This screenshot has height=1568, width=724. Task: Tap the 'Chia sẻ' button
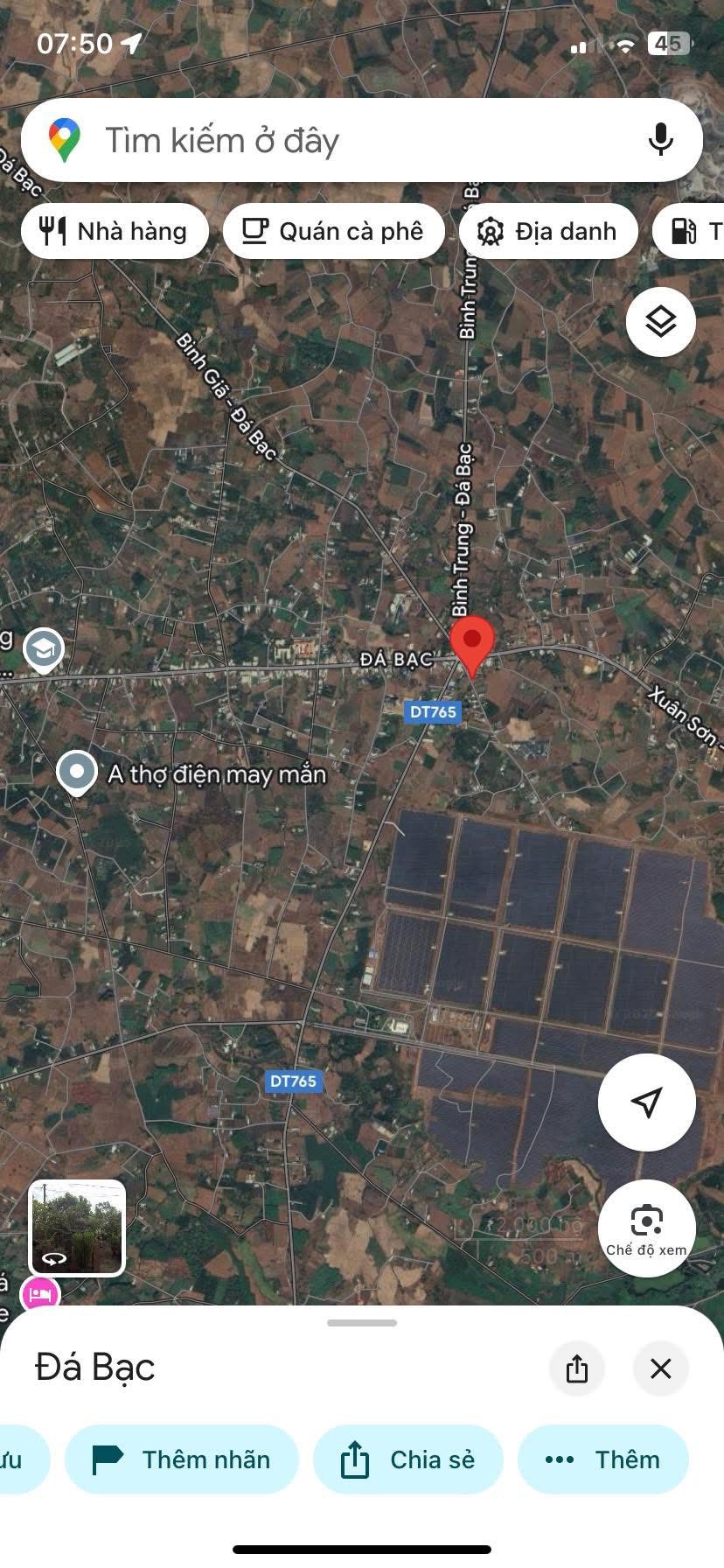click(x=408, y=1459)
